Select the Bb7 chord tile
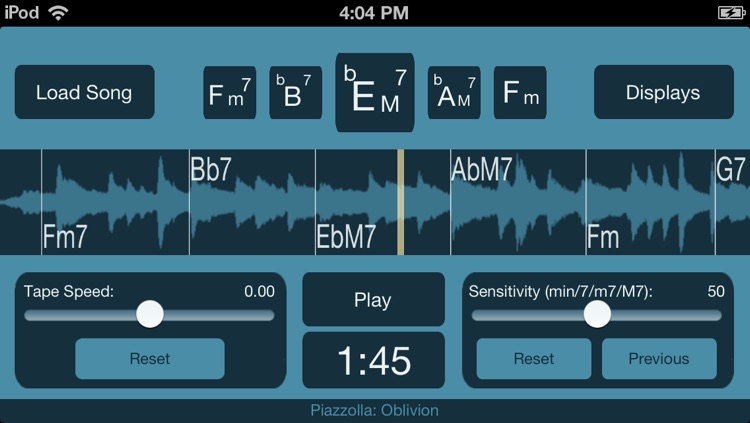The width and height of the screenshot is (750, 423). coord(295,94)
